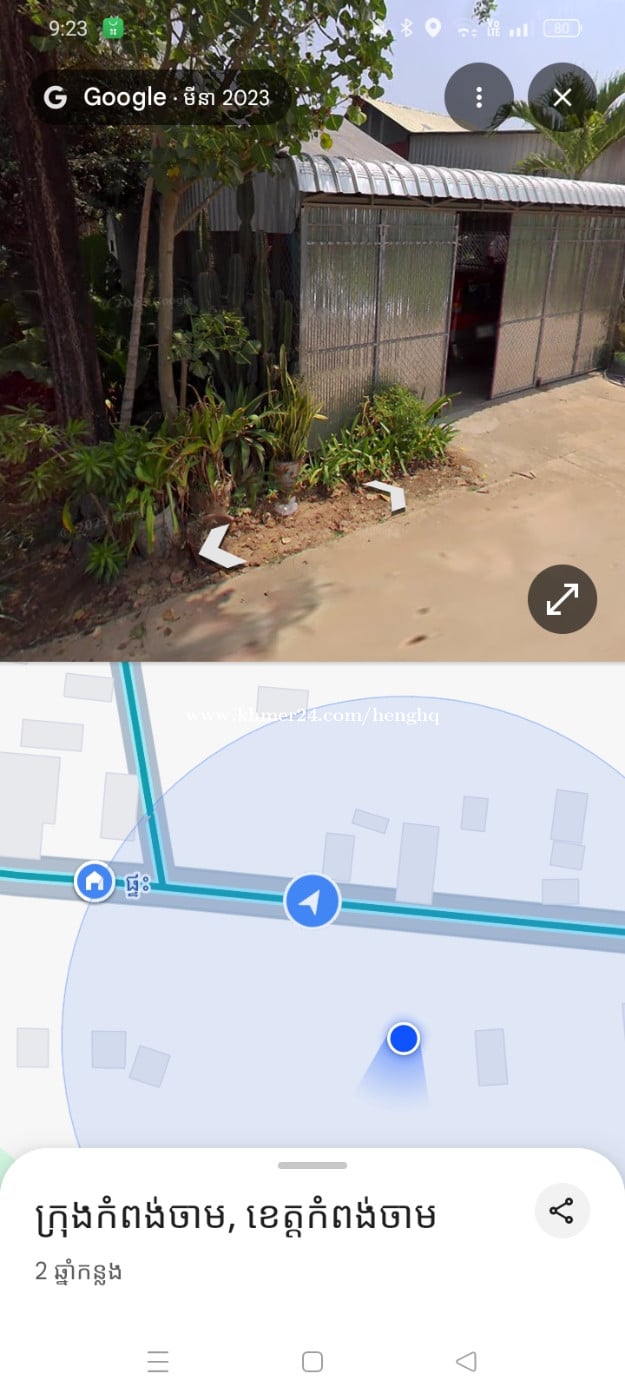
Task: Open recent apps from the navigation bar
Action: [158, 1361]
